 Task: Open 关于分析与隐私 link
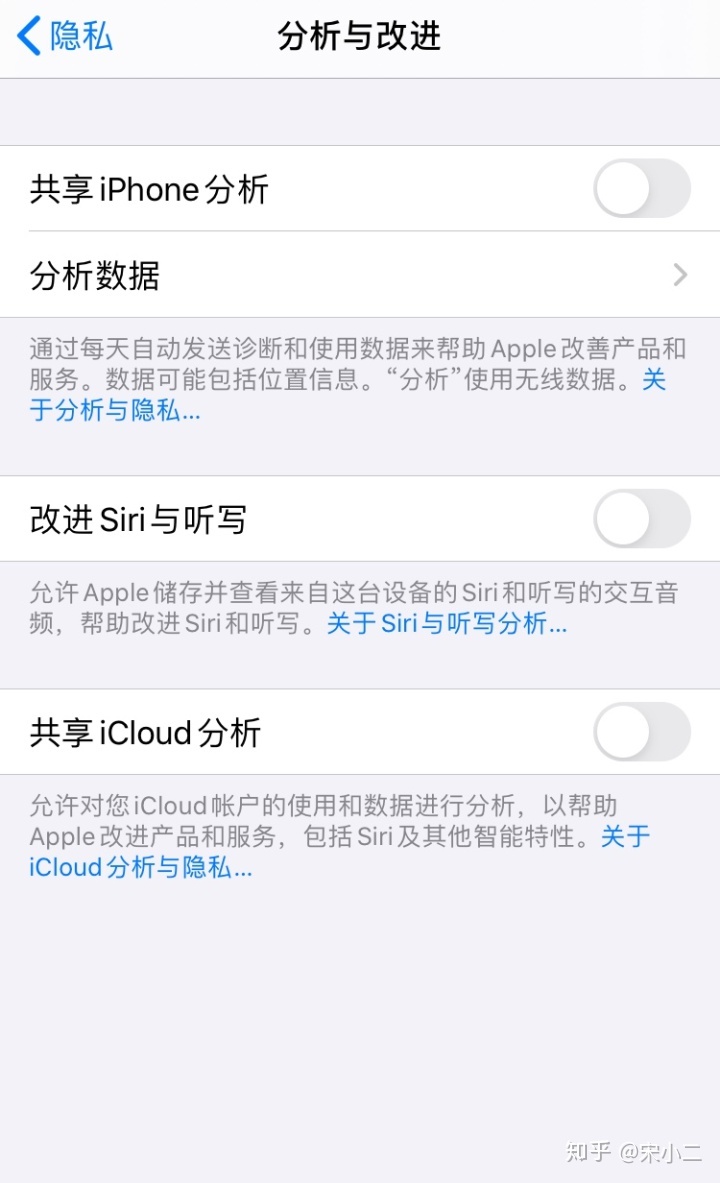[x=115, y=410]
